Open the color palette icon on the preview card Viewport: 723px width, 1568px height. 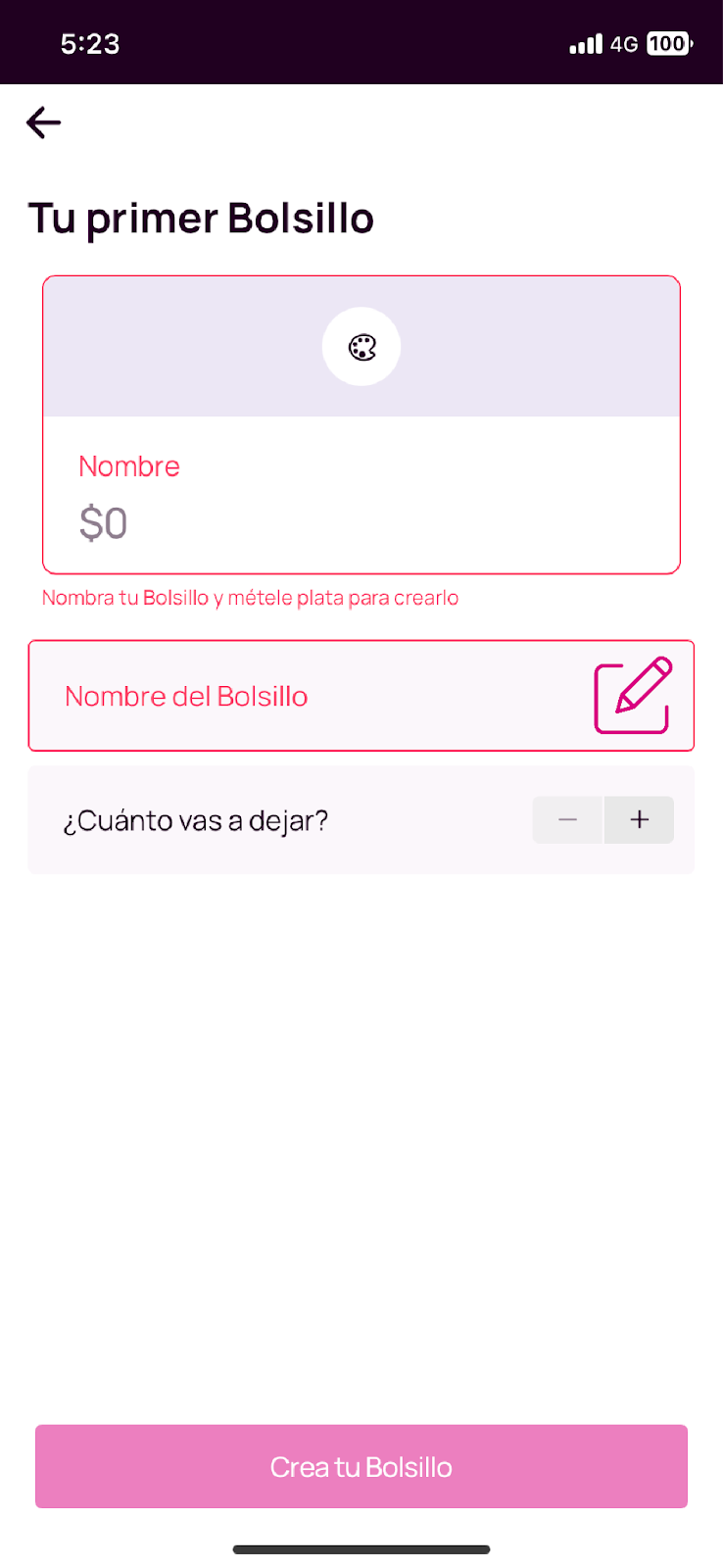pos(361,346)
